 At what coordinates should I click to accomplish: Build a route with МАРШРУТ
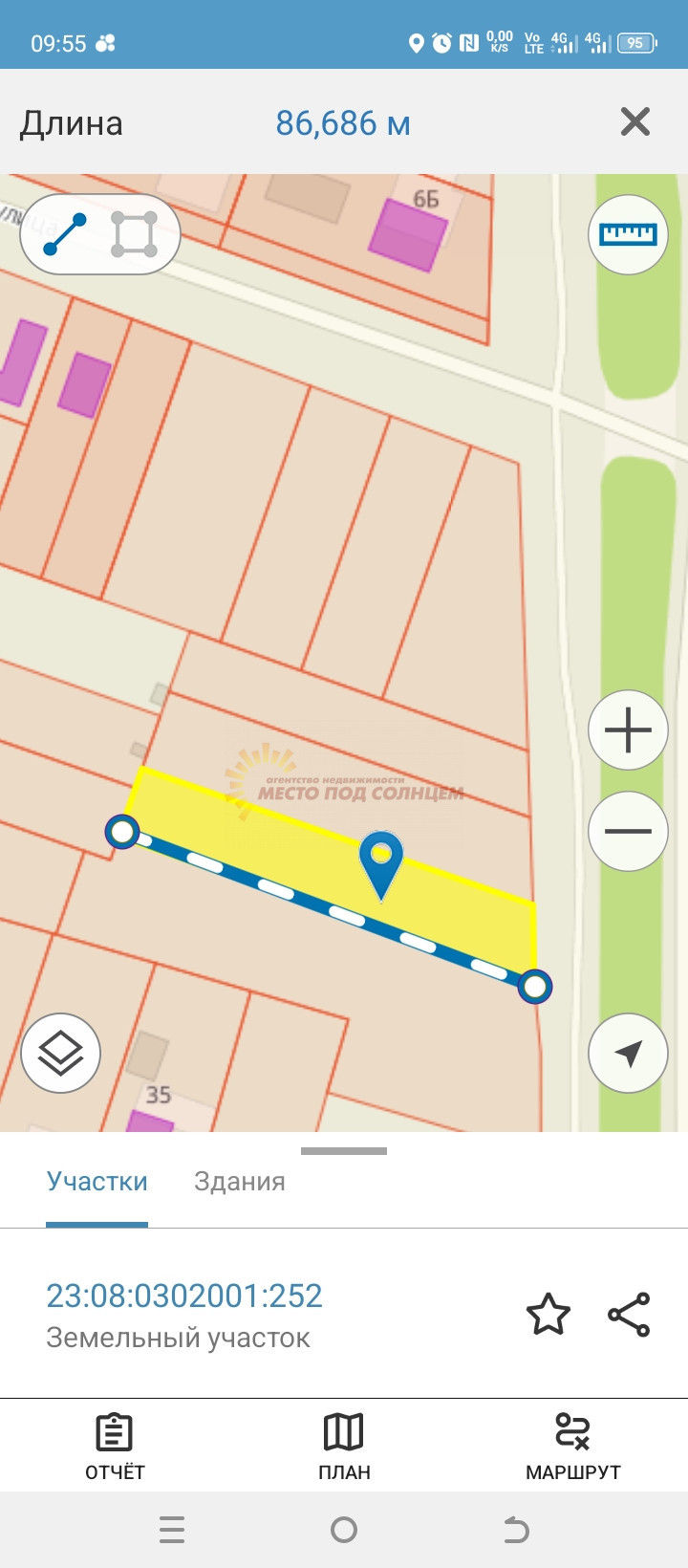click(x=572, y=1446)
